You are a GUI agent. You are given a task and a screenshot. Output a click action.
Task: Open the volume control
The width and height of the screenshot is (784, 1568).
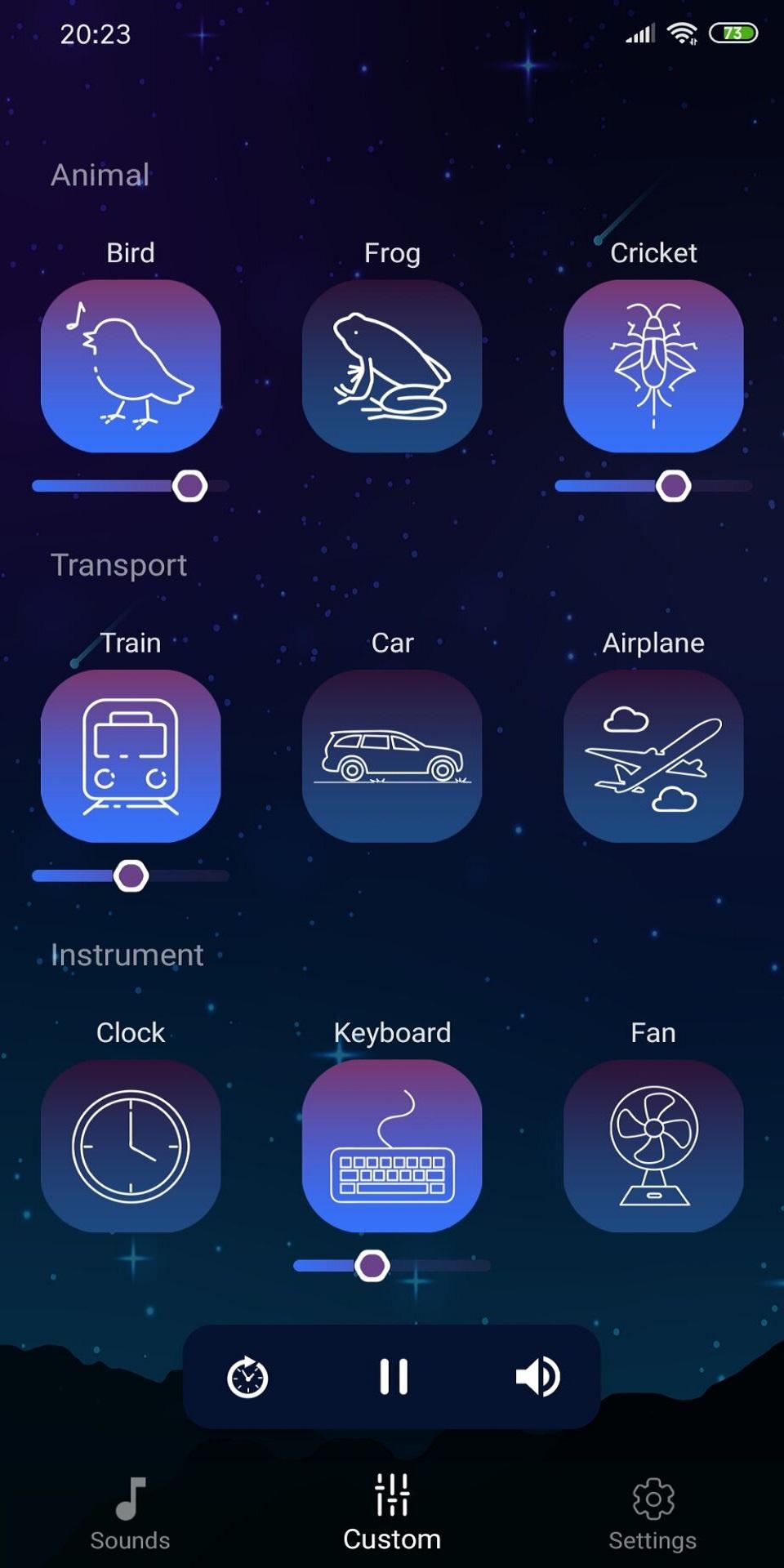(x=537, y=1377)
